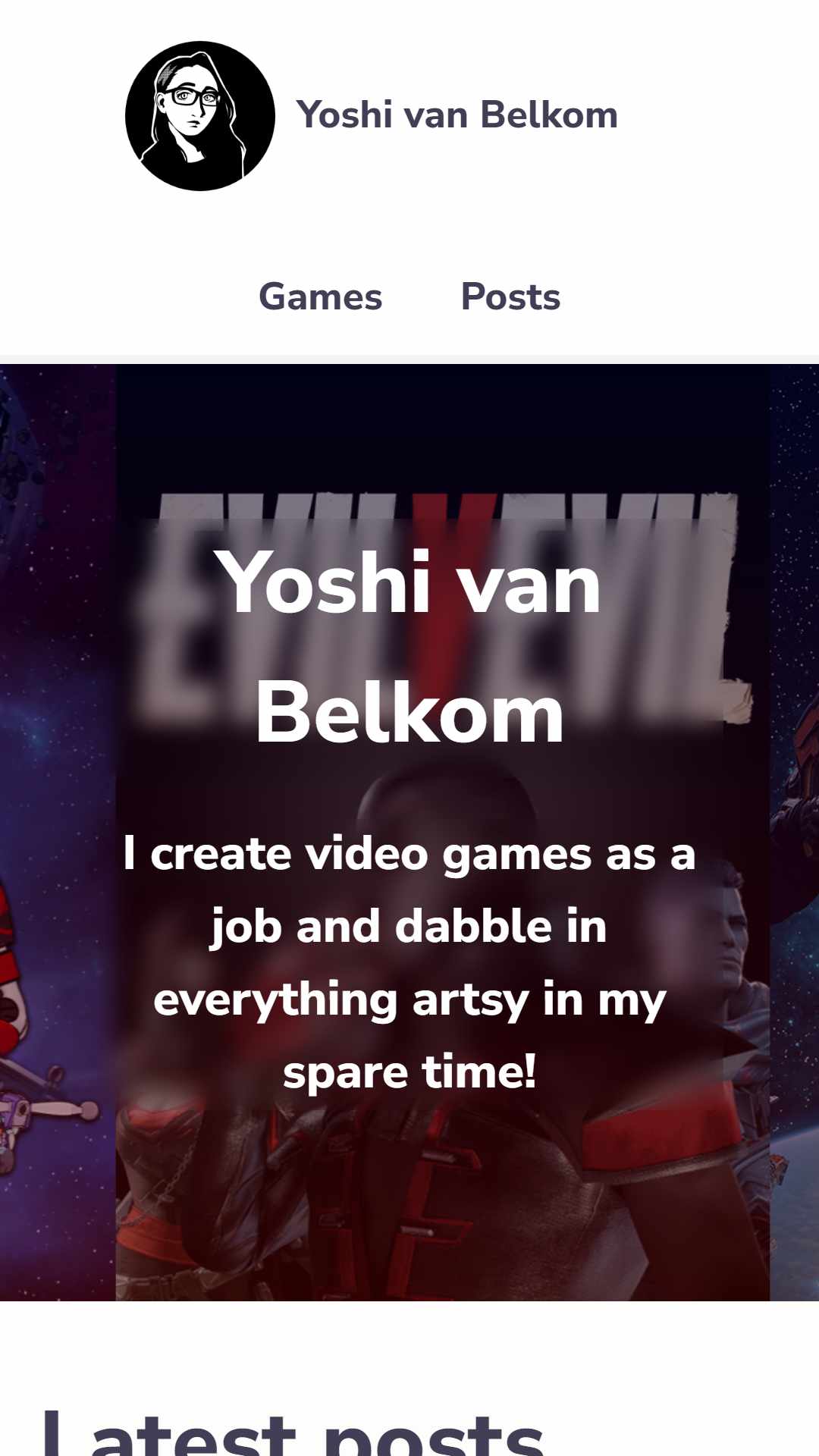This screenshot has height=1456, width=819.
Task: Go to the Posts page
Action: (x=510, y=297)
